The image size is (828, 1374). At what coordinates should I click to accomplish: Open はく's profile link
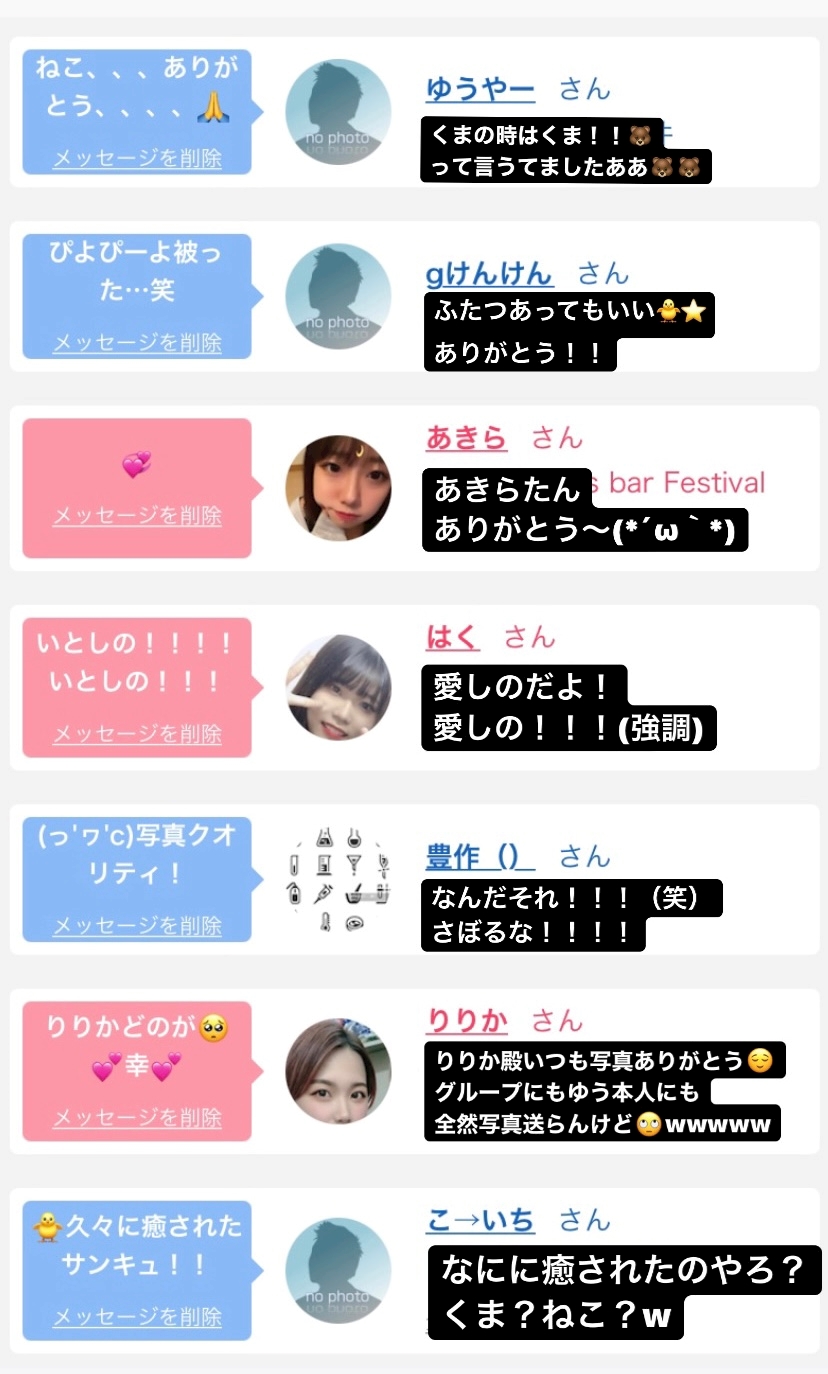(x=452, y=637)
